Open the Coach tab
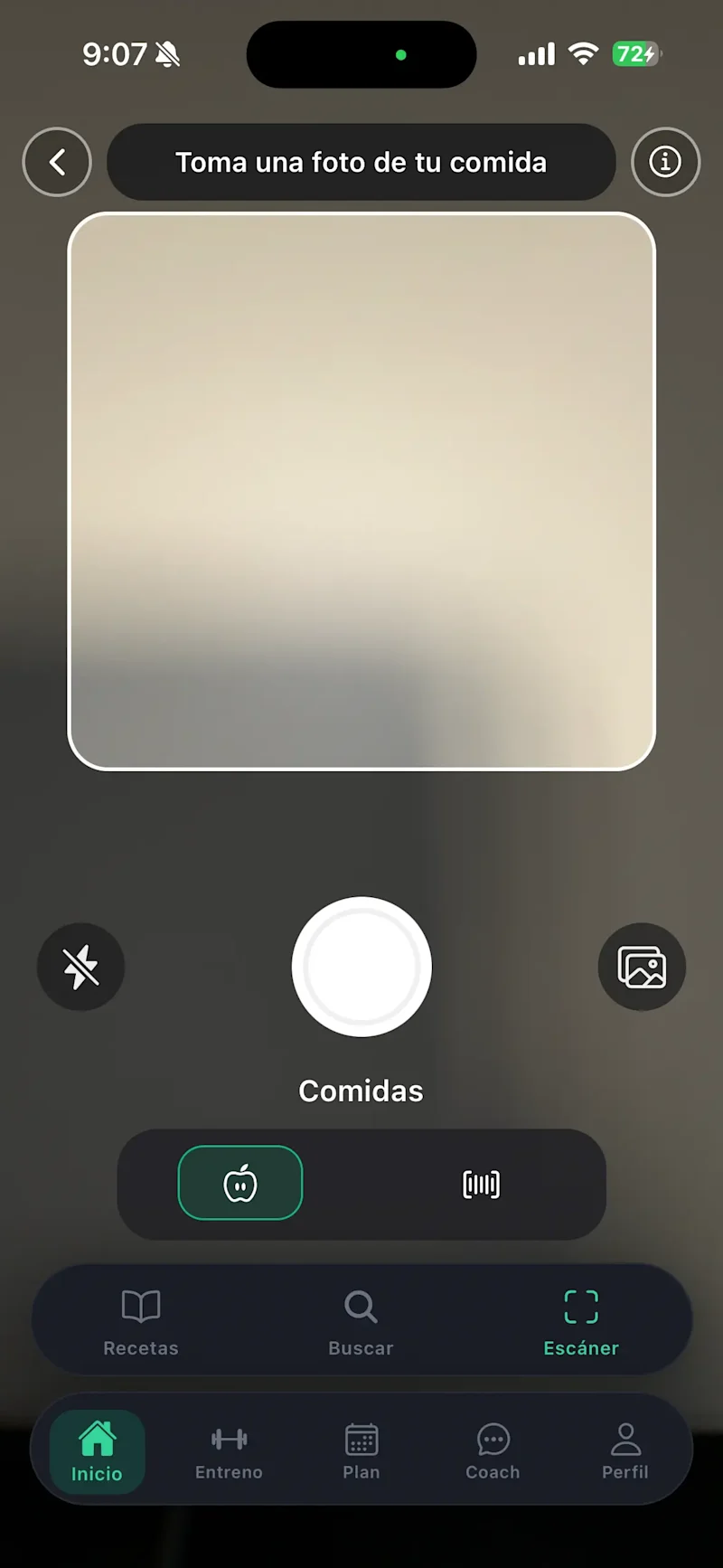The width and height of the screenshot is (723, 1568). pos(493,1451)
